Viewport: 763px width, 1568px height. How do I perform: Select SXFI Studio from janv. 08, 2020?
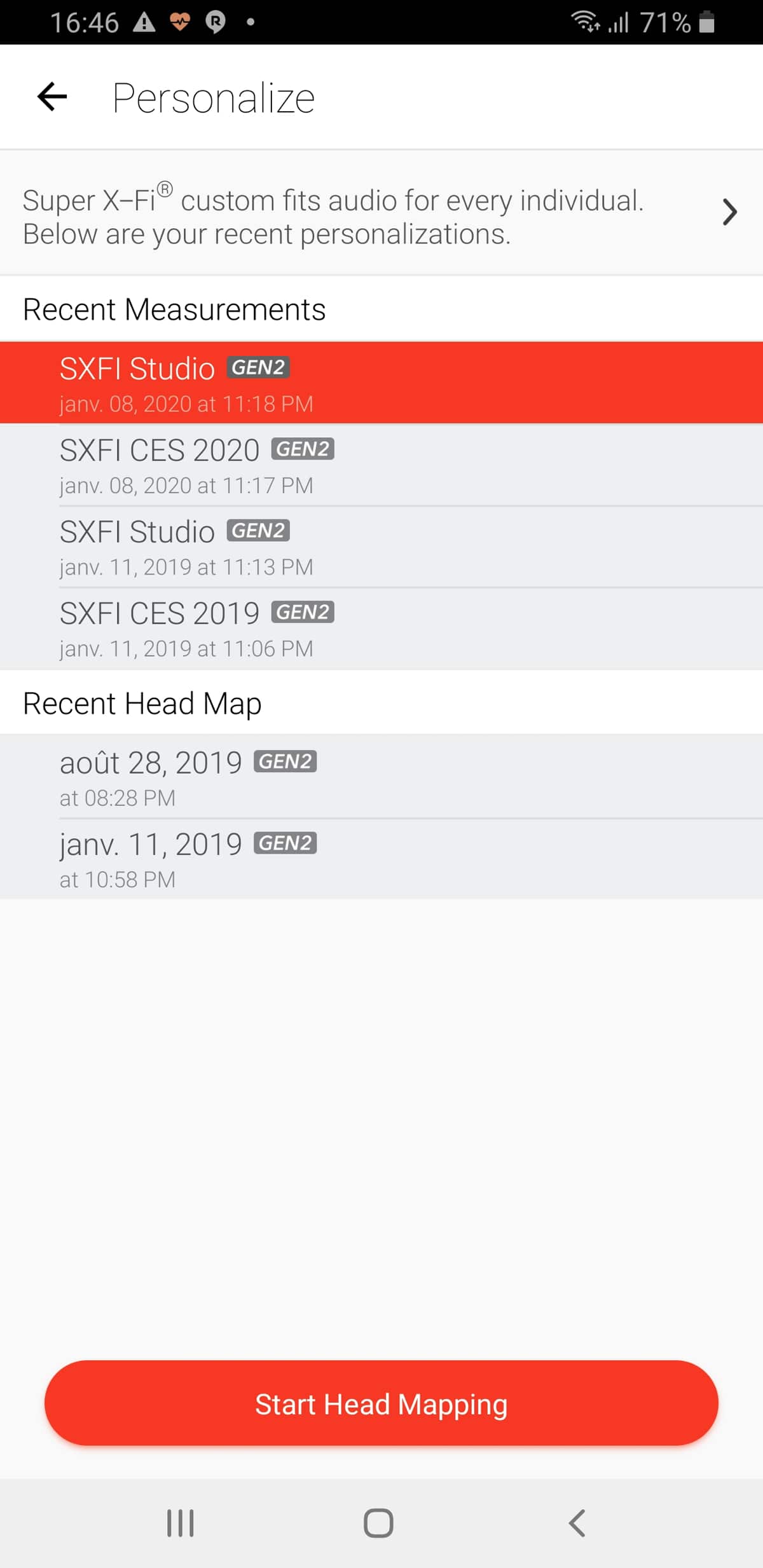(x=381, y=383)
